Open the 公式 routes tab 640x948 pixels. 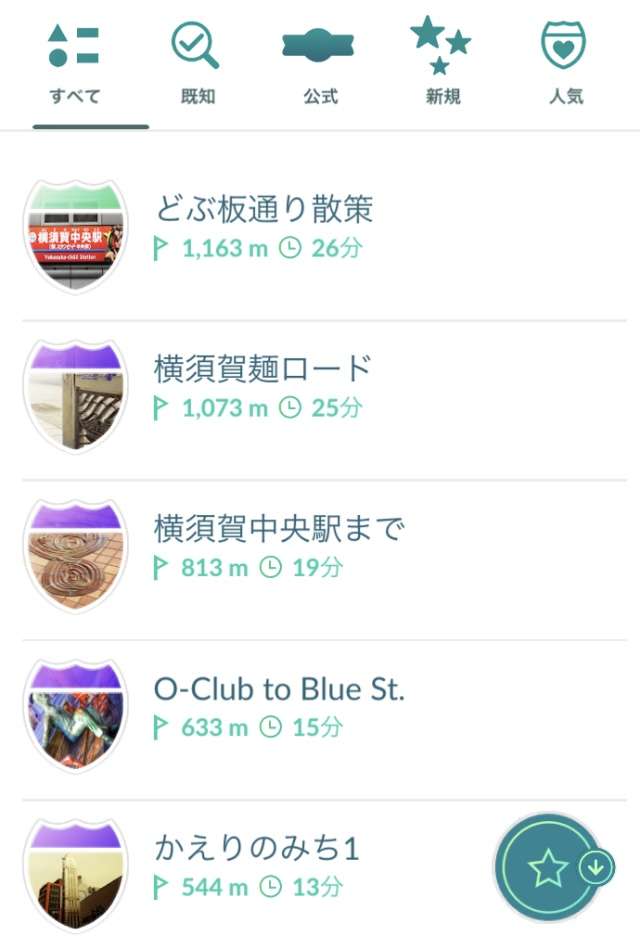pos(320,65)
